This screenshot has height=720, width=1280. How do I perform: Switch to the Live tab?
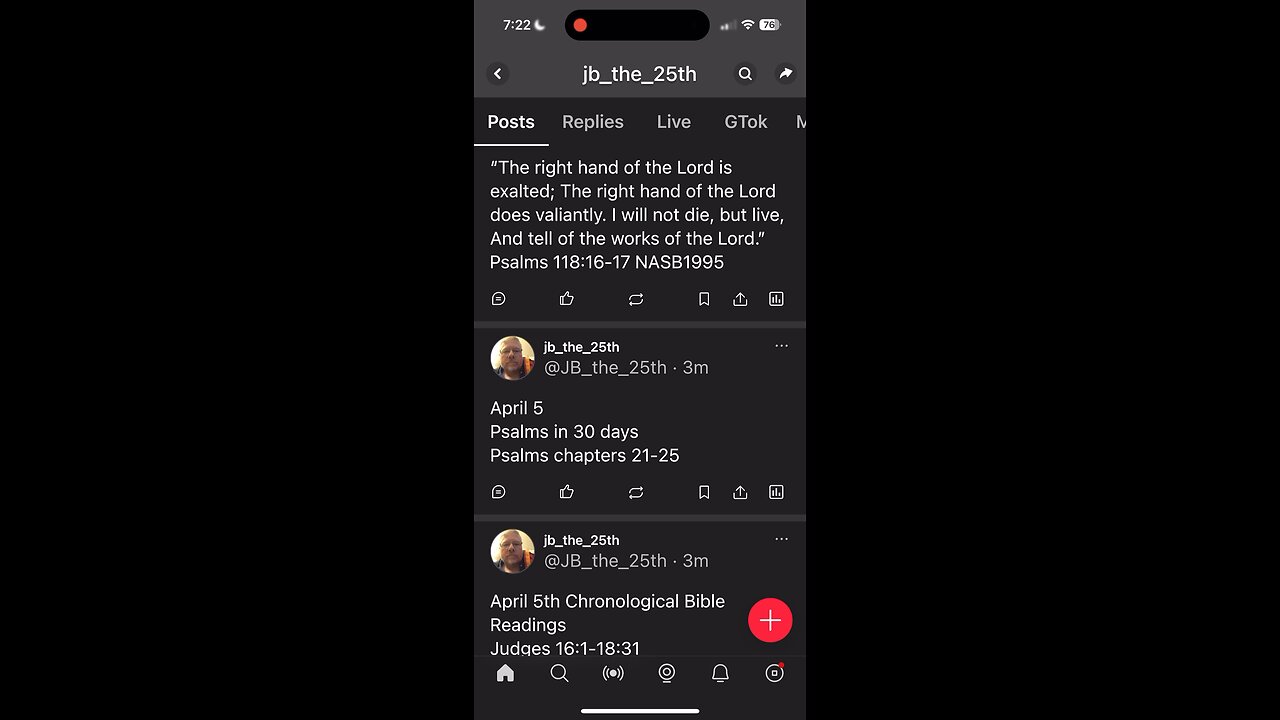click(x=673, y=122)
